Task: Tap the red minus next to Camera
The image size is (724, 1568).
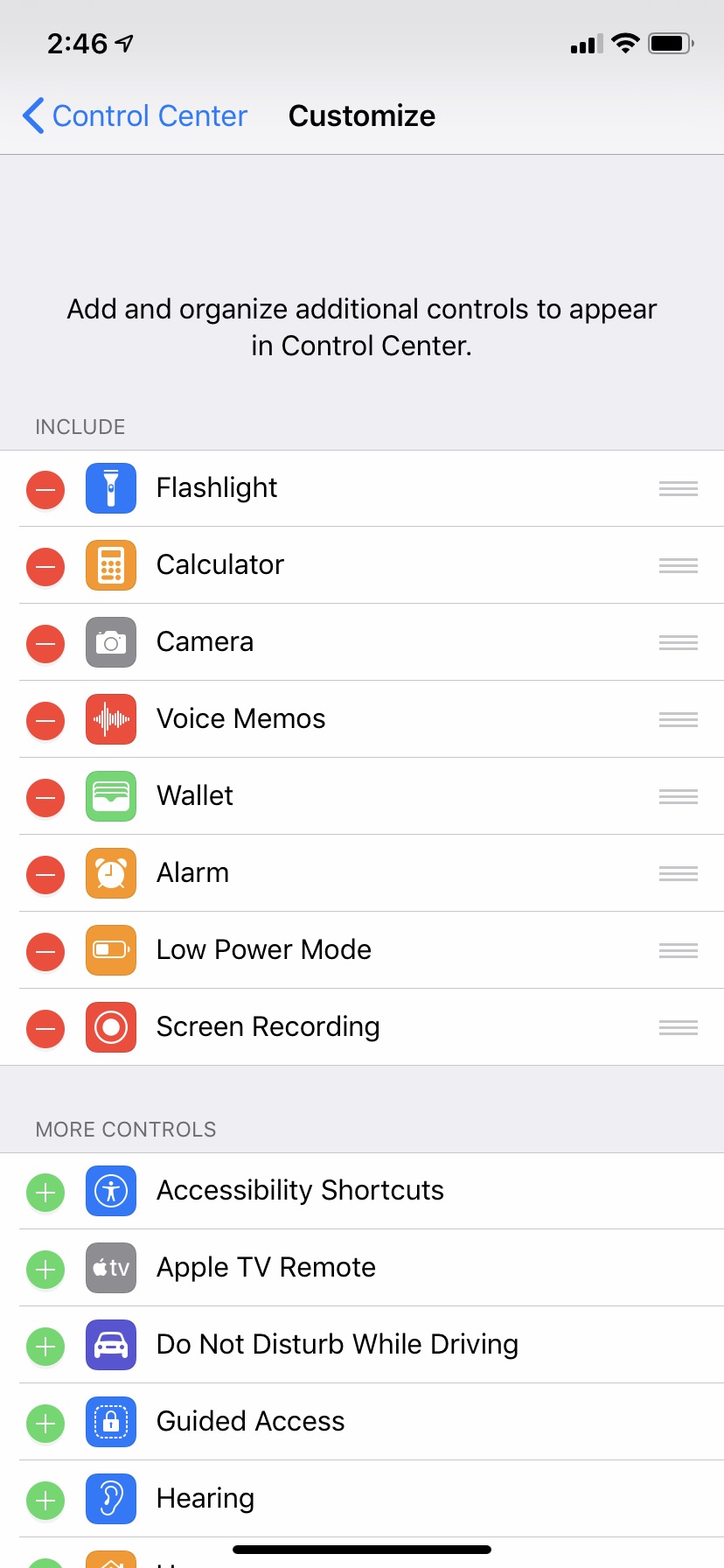Action: (45, 643)
